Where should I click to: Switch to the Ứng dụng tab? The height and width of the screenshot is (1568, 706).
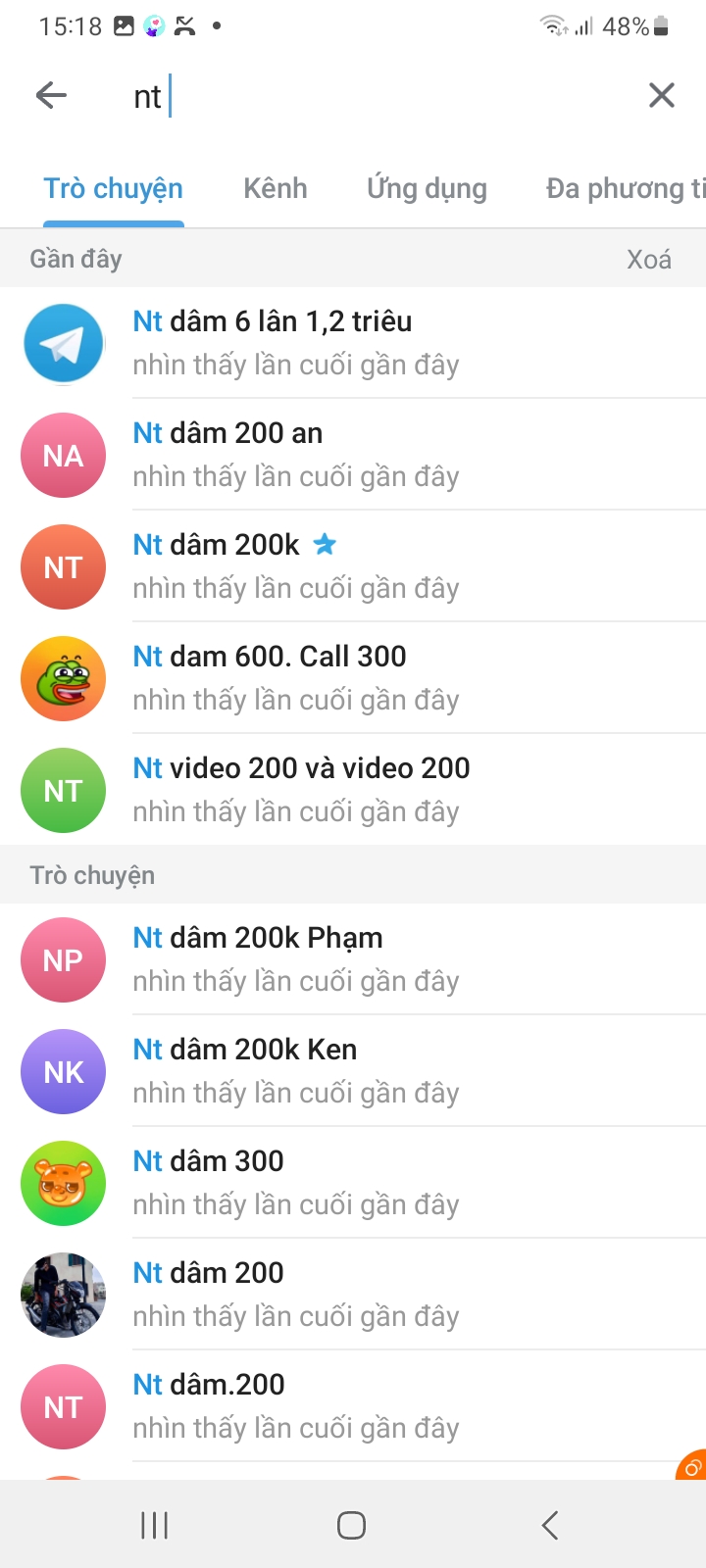(x=427, y=188)
